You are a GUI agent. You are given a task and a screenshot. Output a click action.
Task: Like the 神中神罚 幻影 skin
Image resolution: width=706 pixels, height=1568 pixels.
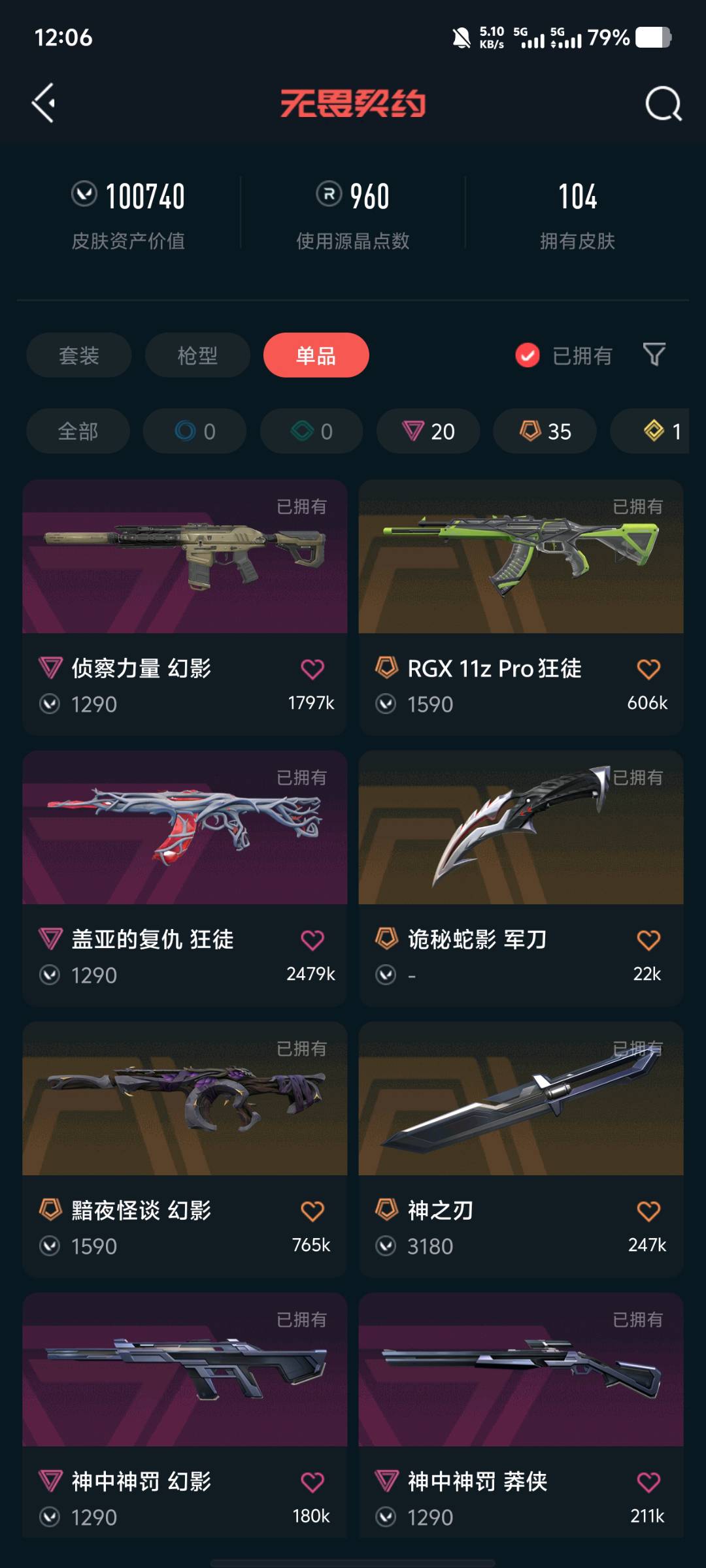312,1482
